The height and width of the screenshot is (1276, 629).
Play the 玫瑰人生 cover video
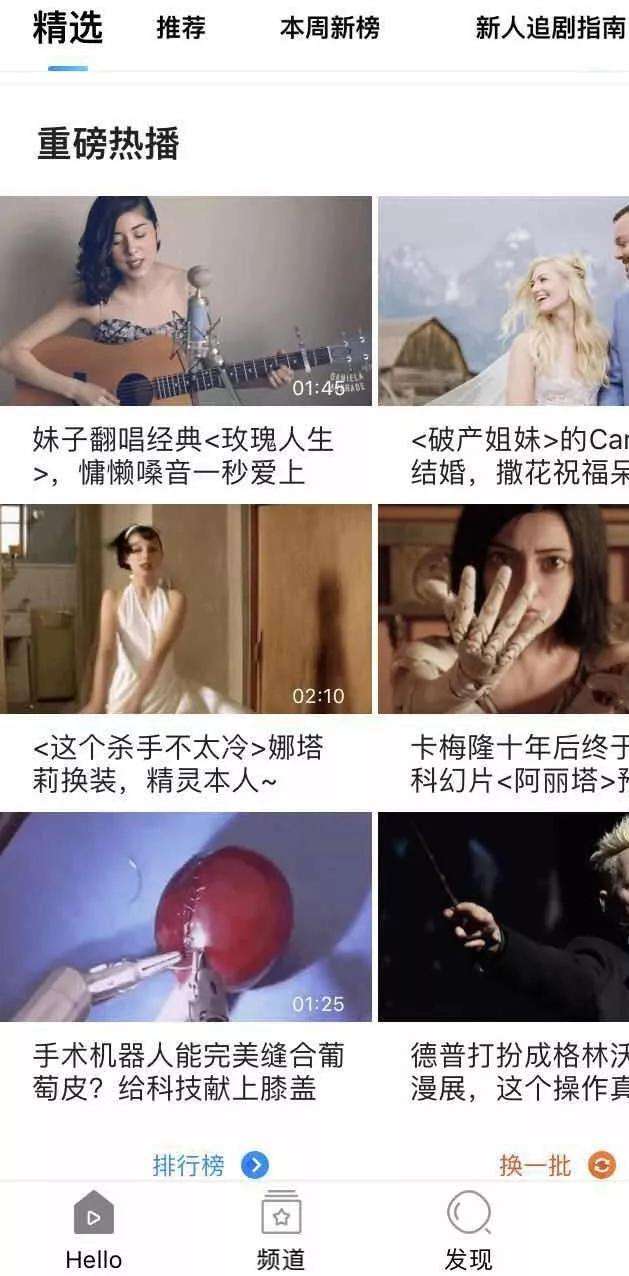(x=186, y=300)
